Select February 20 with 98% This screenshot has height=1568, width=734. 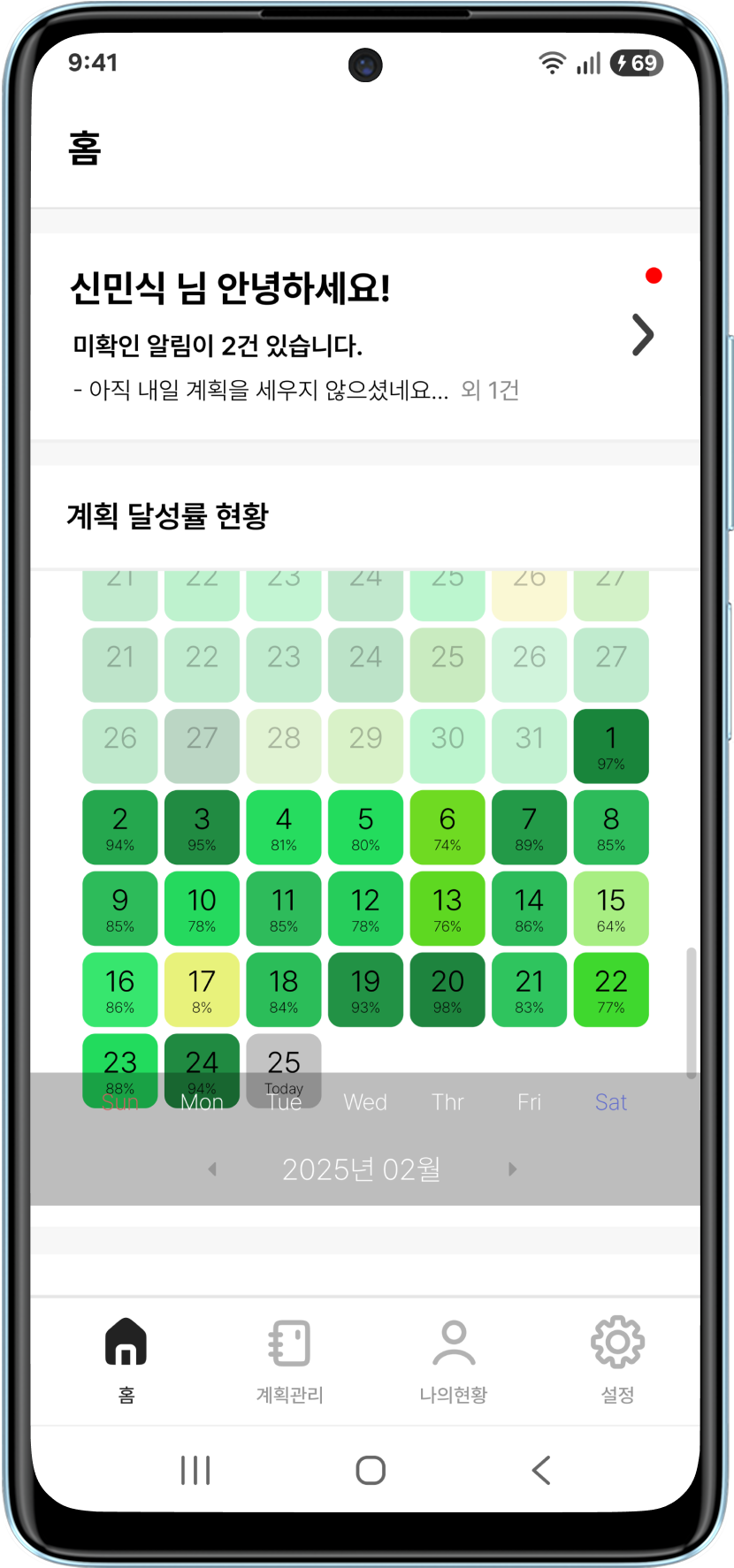point(447,990)
